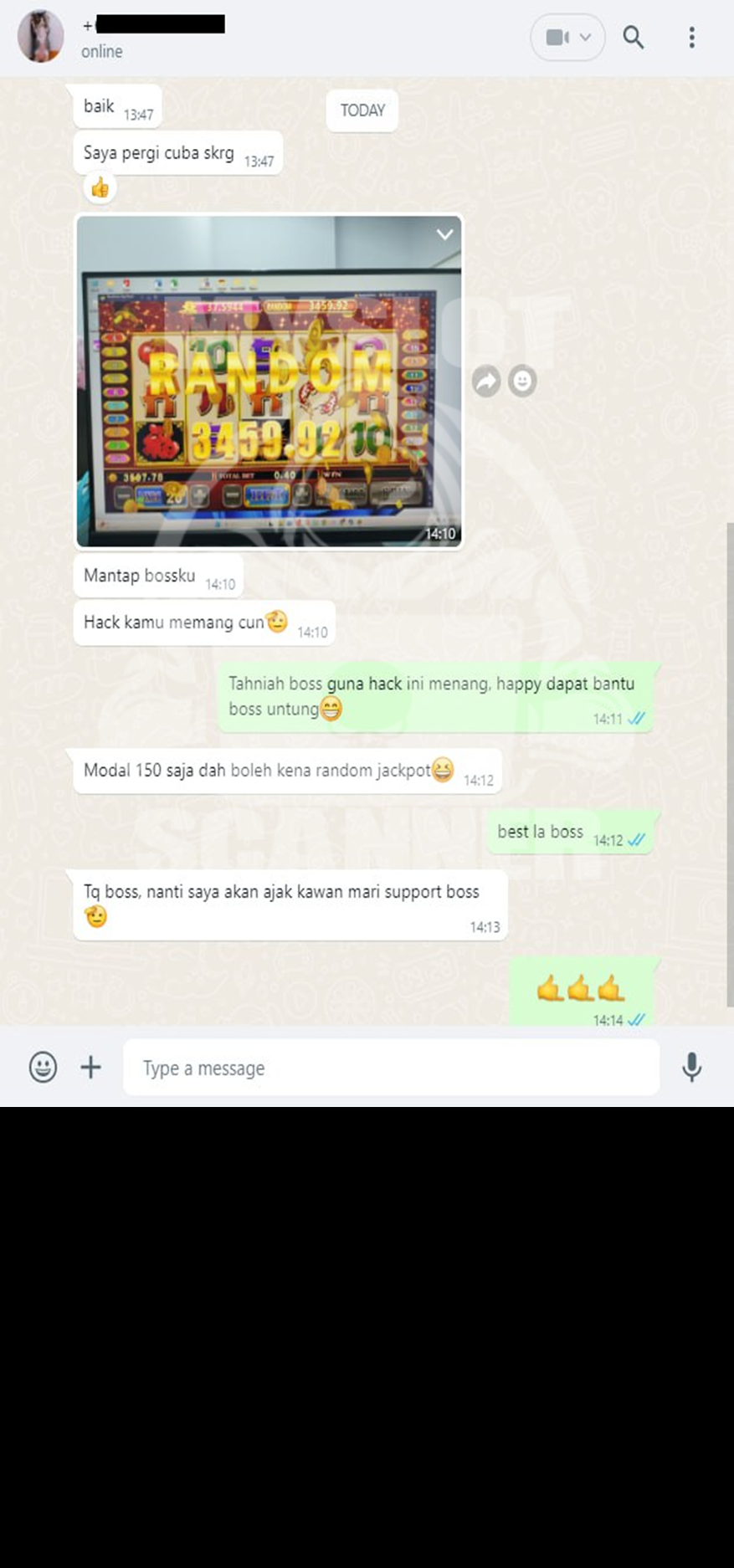734x1568 pixels.
Task: Focus the Type a message field
Action: (391, 1068)
